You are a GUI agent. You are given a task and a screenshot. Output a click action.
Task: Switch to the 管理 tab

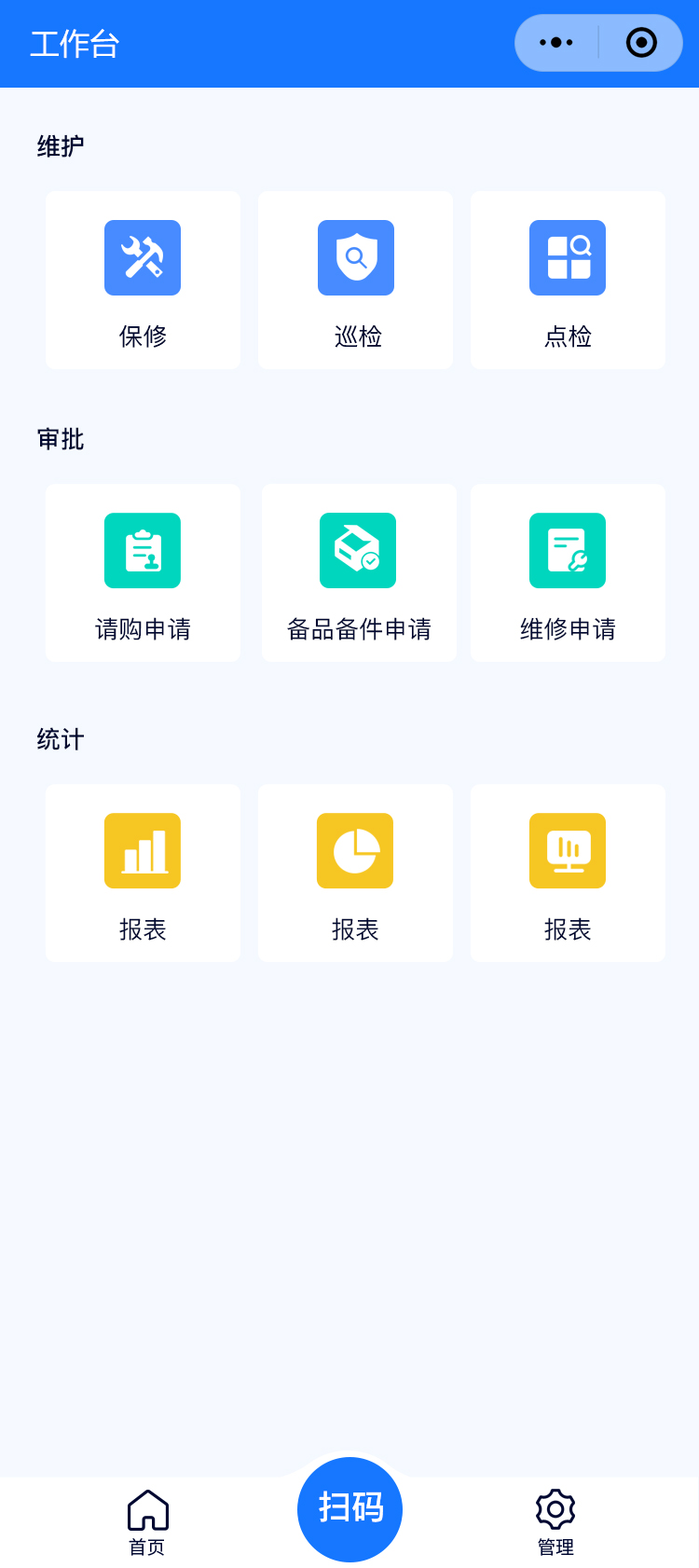point(555,1522)
